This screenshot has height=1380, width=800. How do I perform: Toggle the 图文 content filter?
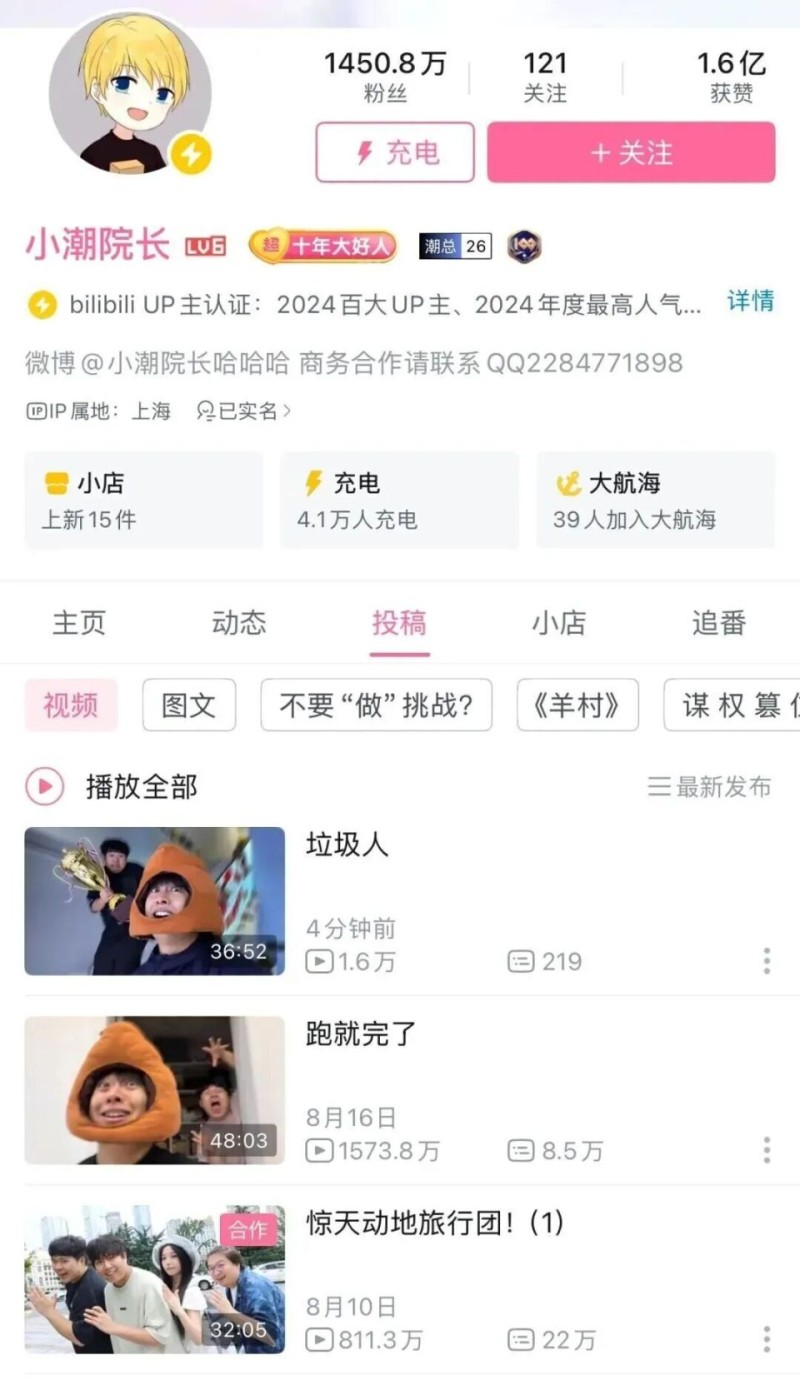(188, 705)
